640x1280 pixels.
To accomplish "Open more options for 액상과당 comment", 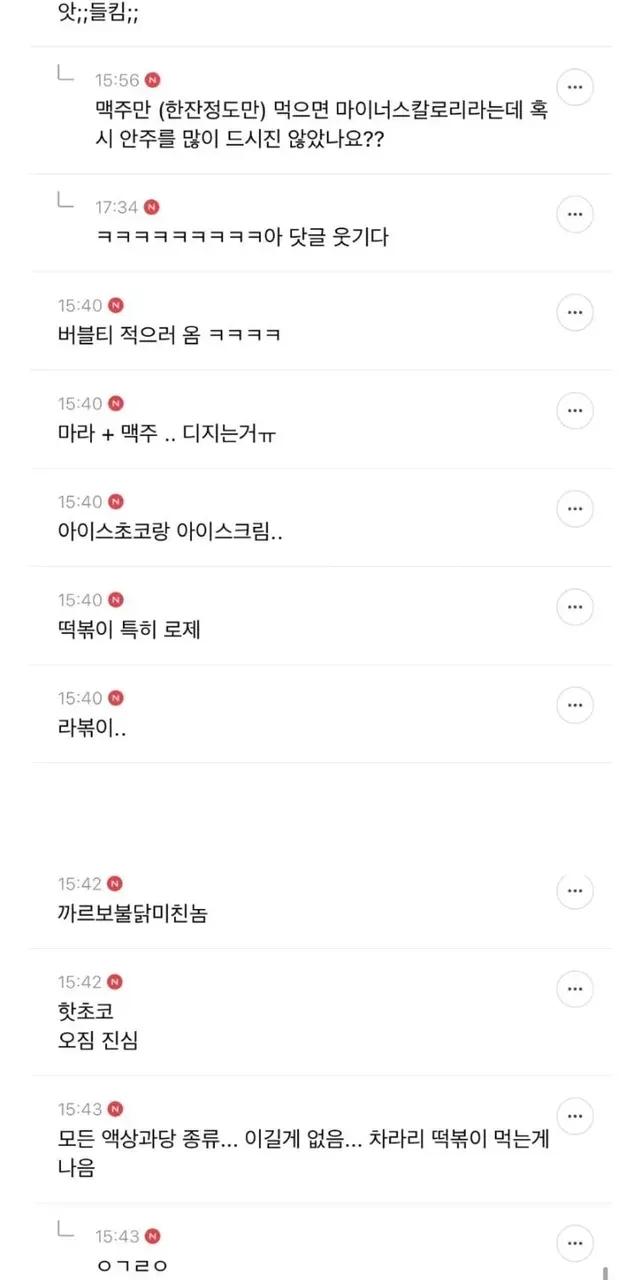I will 574,1115.
